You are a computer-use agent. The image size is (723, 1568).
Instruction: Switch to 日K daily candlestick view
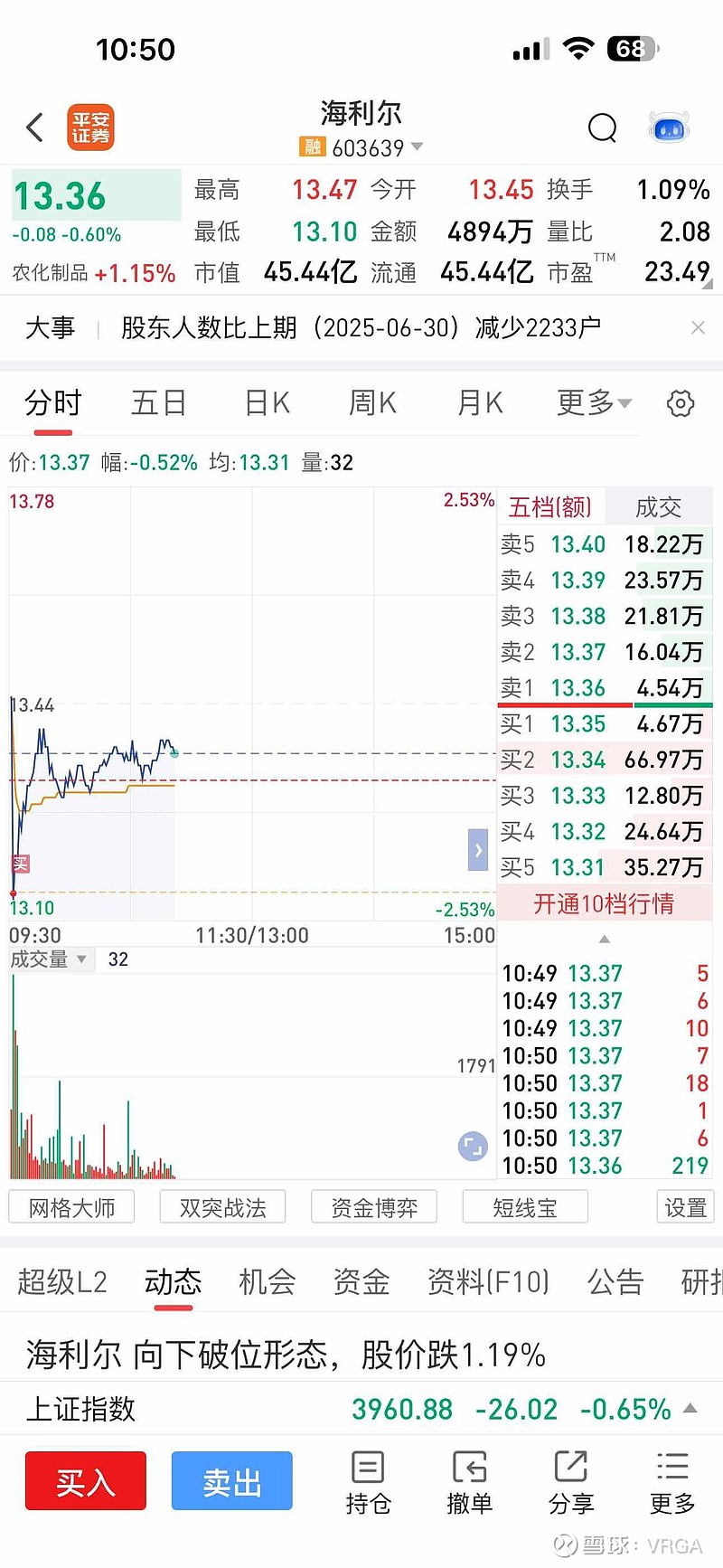click(265, 403)
